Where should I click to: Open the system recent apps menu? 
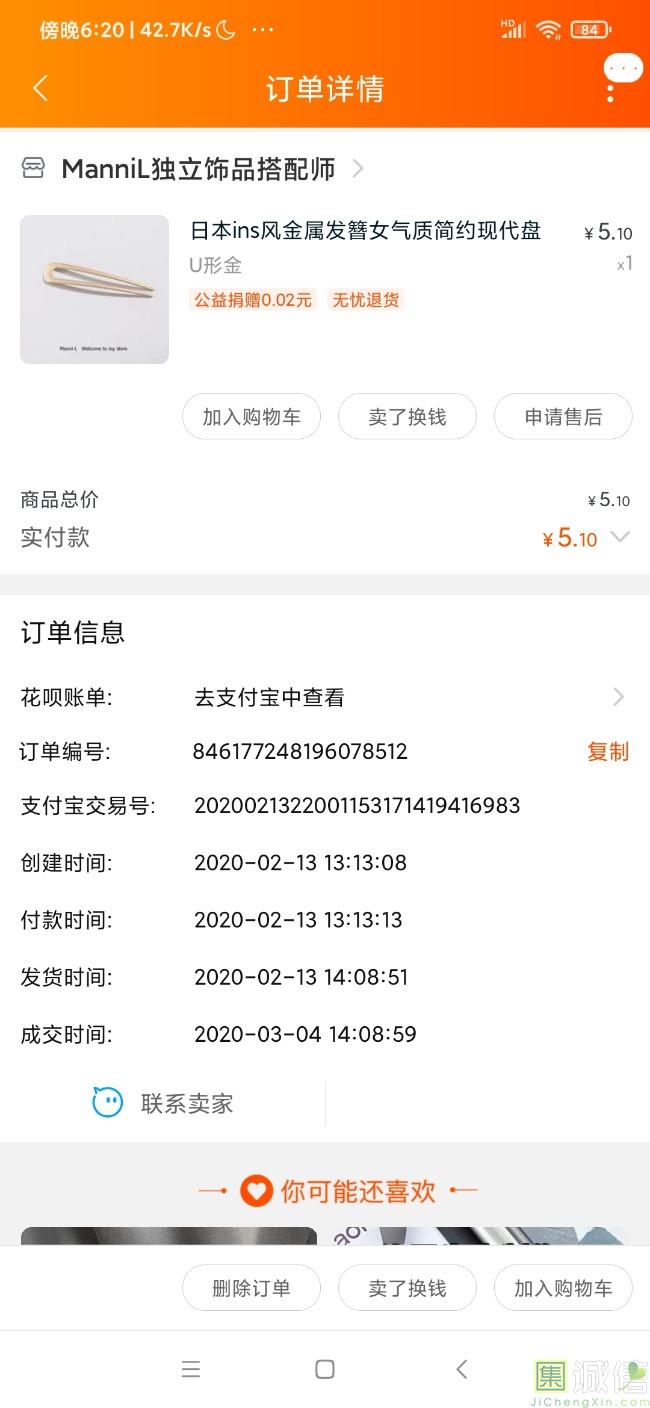191,1370
